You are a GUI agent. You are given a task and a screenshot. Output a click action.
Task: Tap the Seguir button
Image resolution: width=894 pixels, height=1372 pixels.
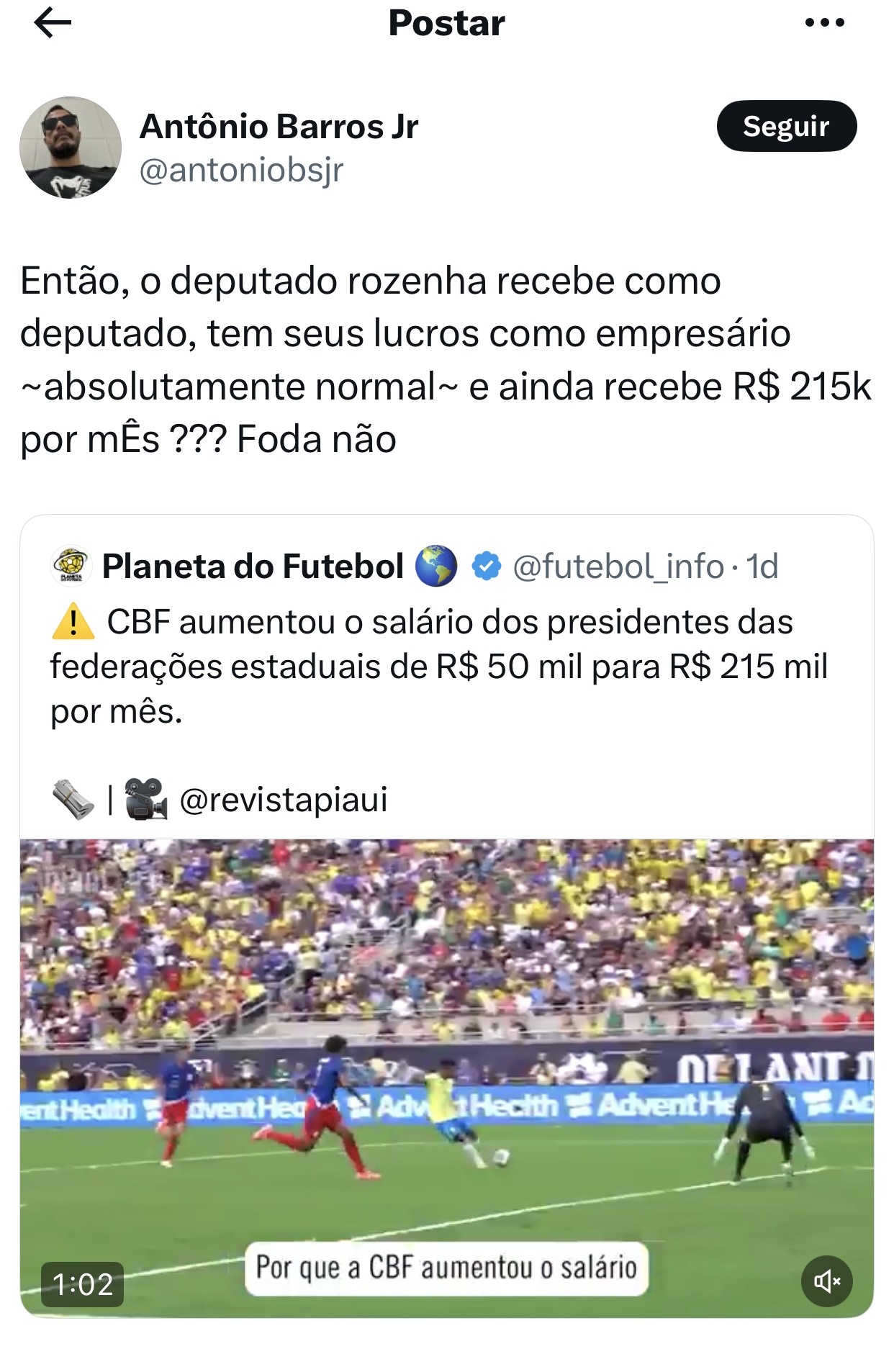point(786,126)
